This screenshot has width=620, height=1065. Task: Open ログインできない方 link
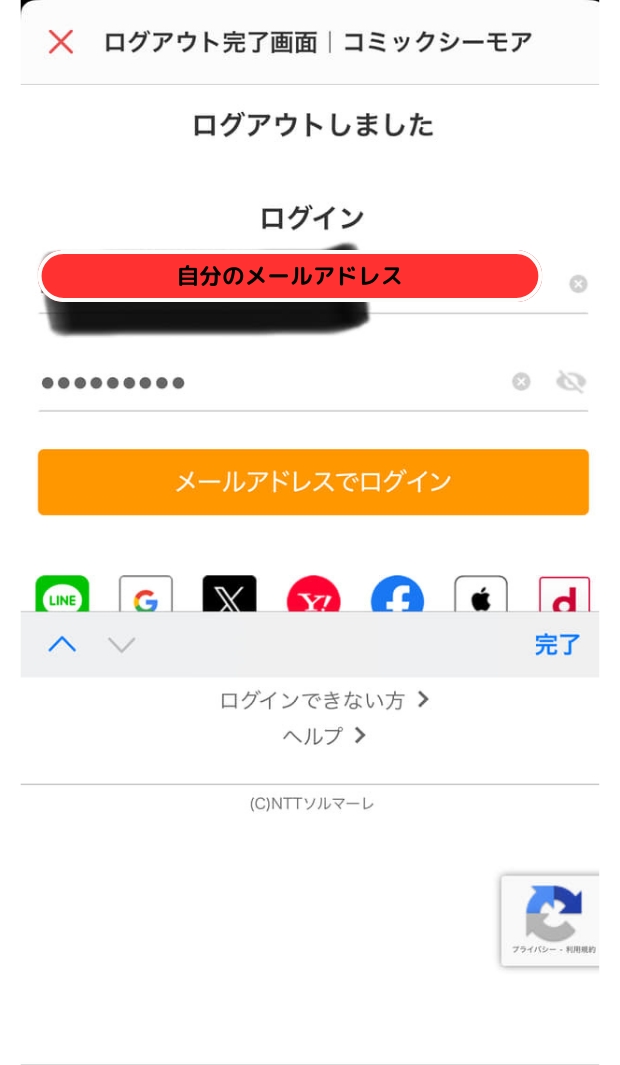point(324,700)
